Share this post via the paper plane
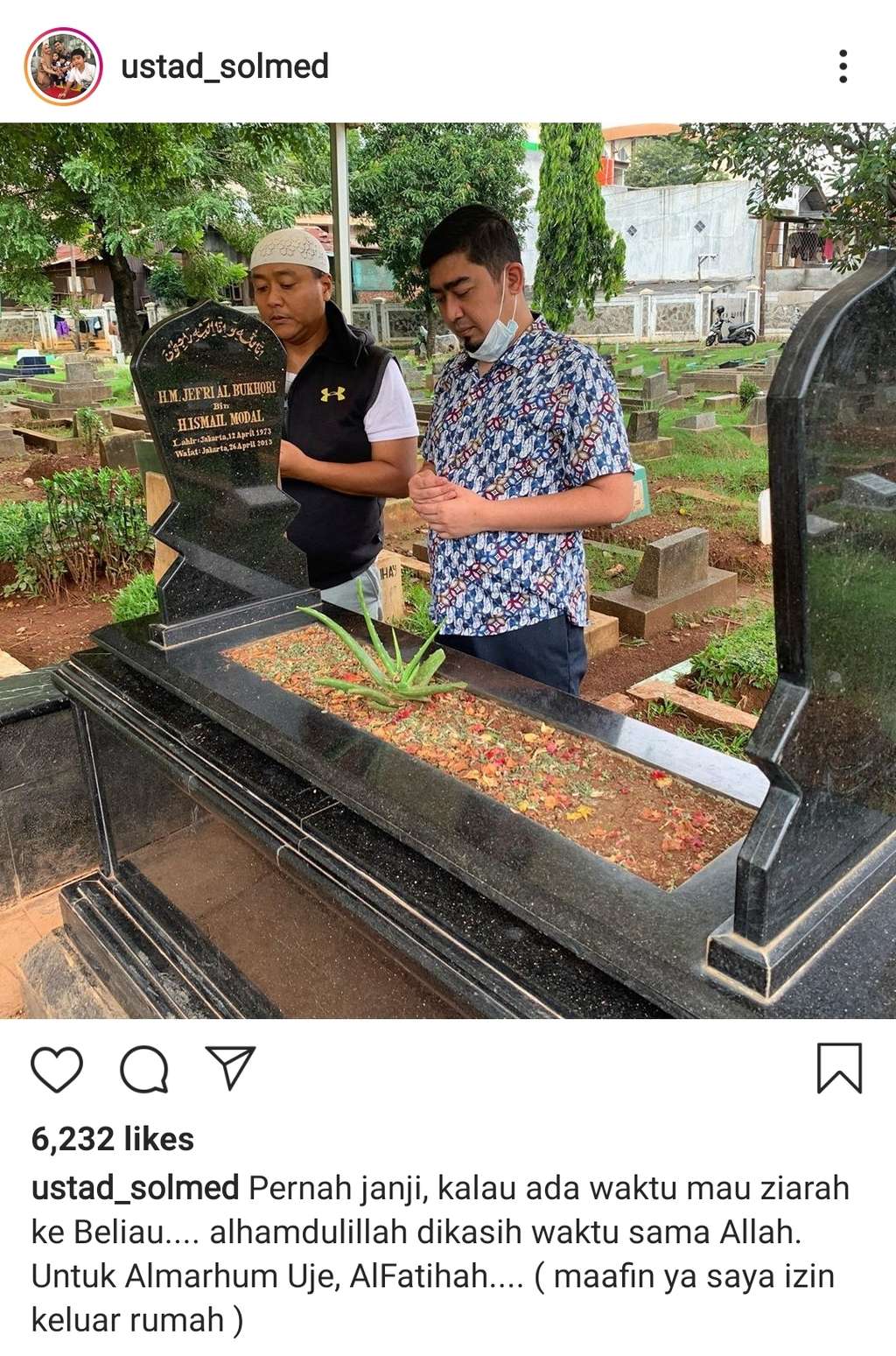The width and height of the screenshot is (896, 1356). point(230,1067)
